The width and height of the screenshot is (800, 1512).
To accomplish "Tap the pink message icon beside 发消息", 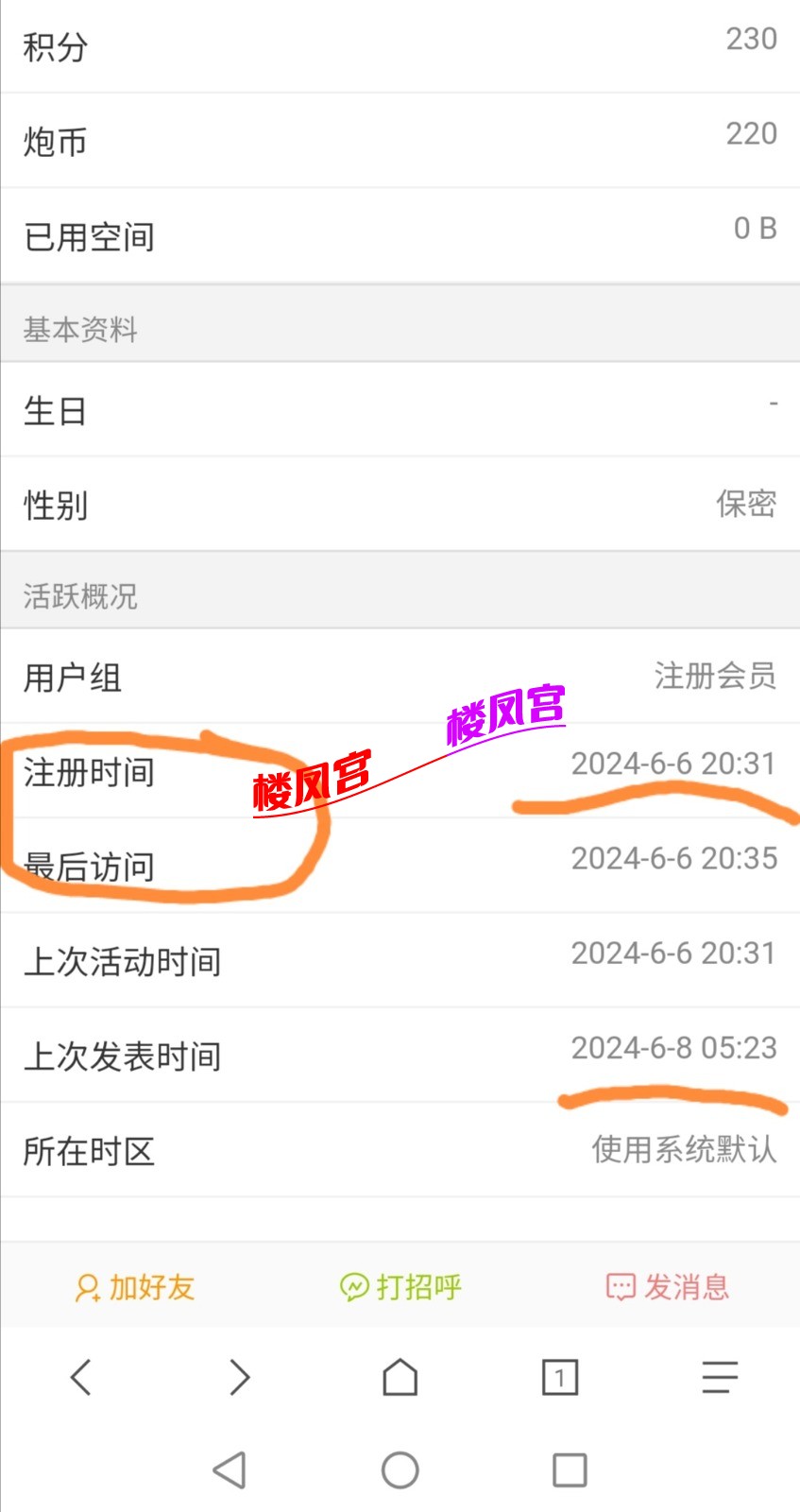I will 621,1286.
